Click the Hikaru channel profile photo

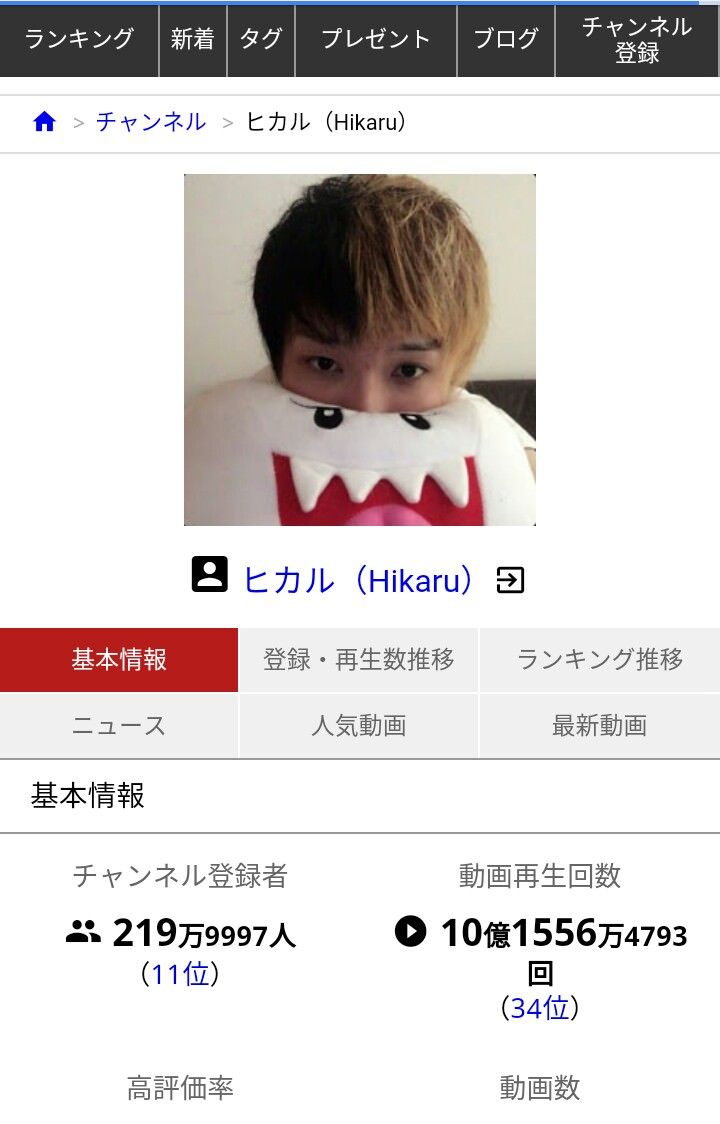coord(360,350)
